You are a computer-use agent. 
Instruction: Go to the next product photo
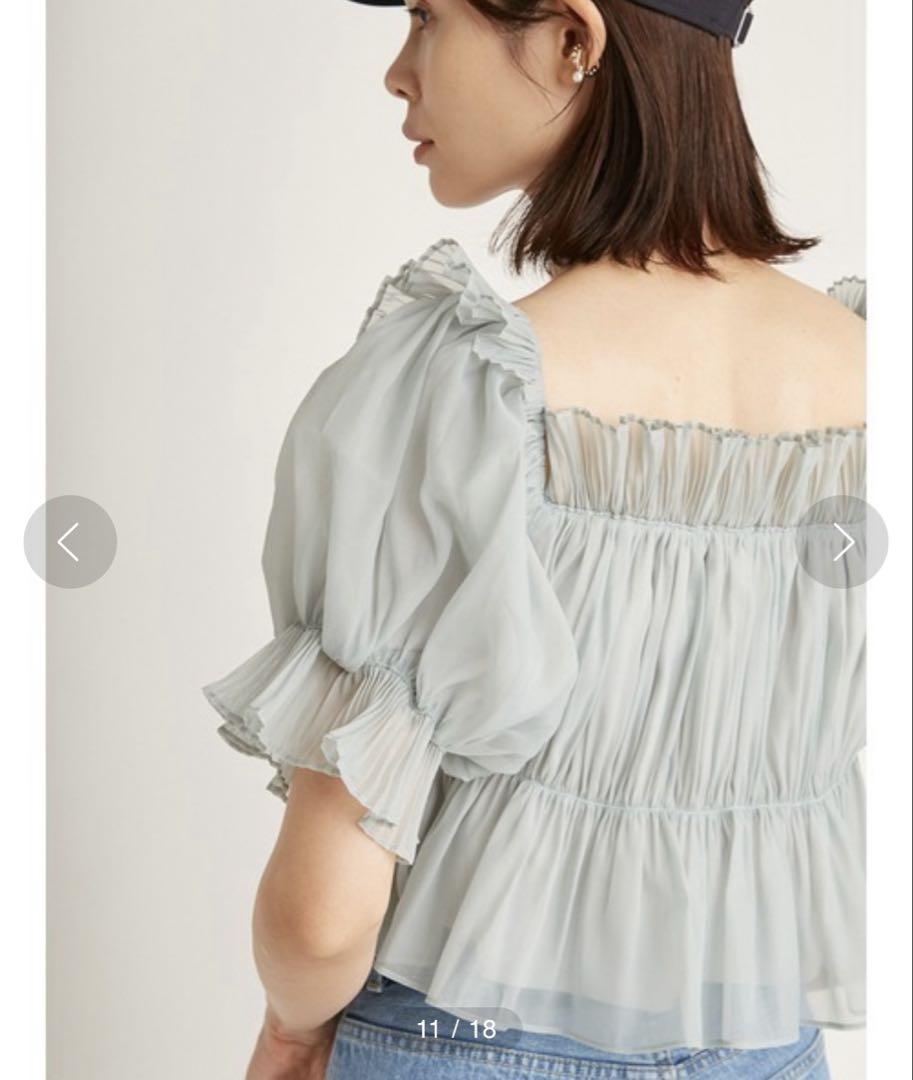(843, 542)
